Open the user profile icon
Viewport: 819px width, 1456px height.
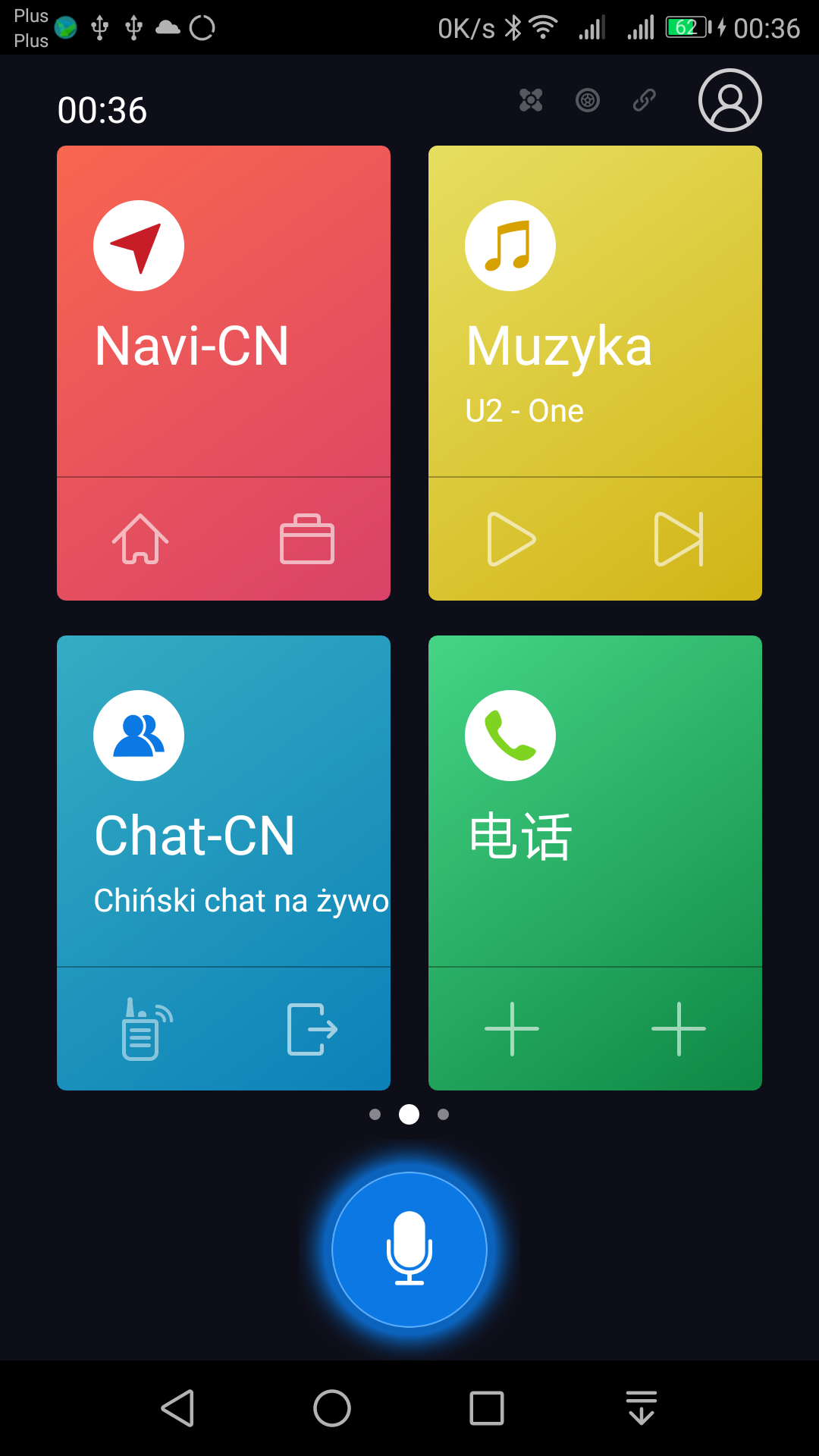[730, 100]
